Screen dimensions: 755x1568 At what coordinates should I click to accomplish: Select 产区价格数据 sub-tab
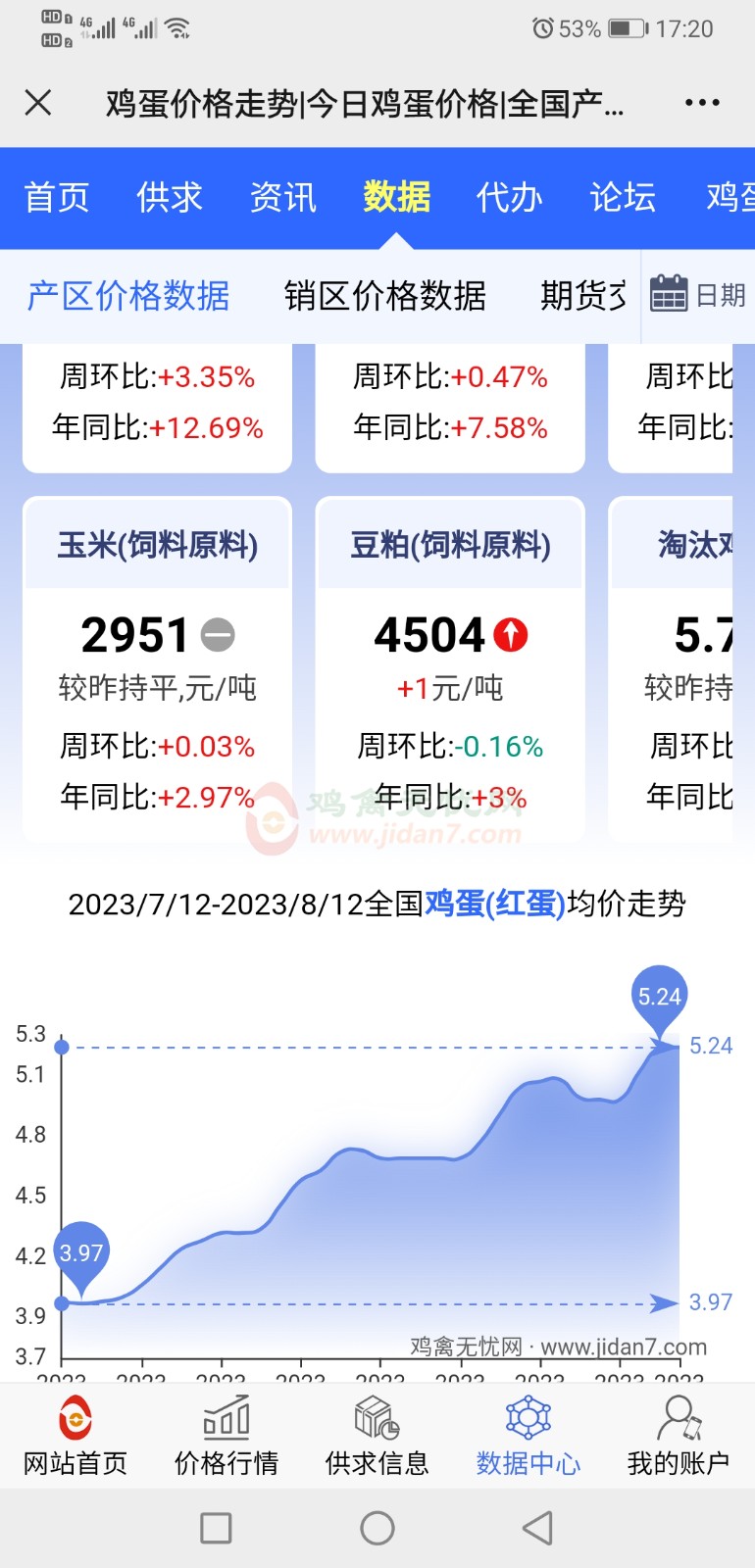pyautogui.click(x=128, y=295)
